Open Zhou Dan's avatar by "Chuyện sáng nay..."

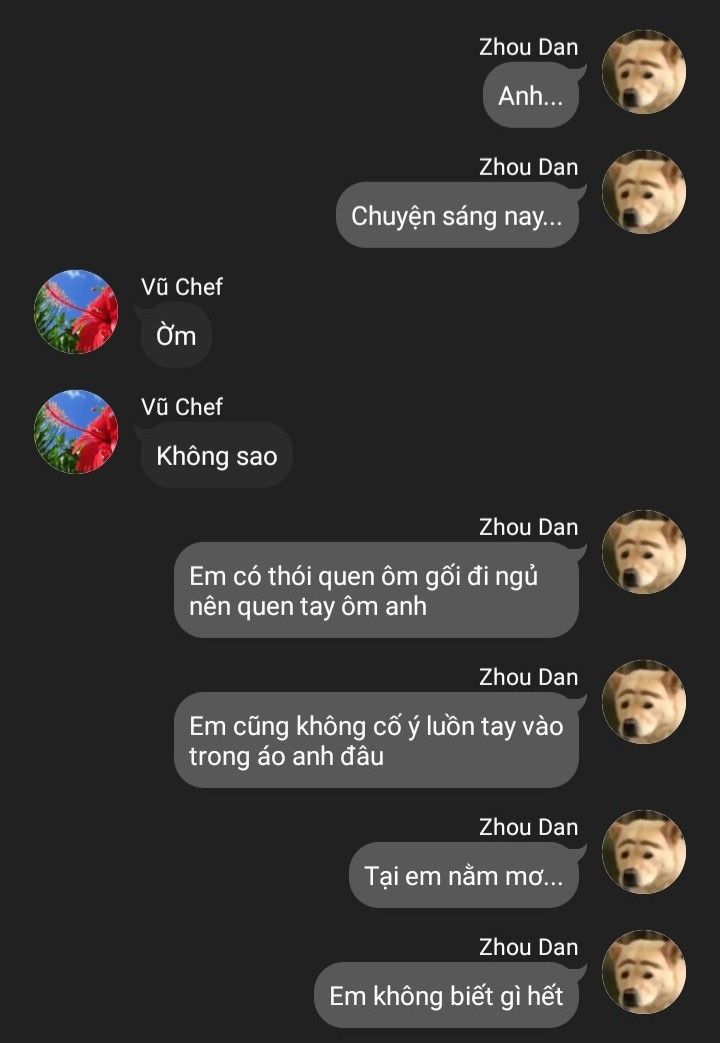tap(644, 192)
